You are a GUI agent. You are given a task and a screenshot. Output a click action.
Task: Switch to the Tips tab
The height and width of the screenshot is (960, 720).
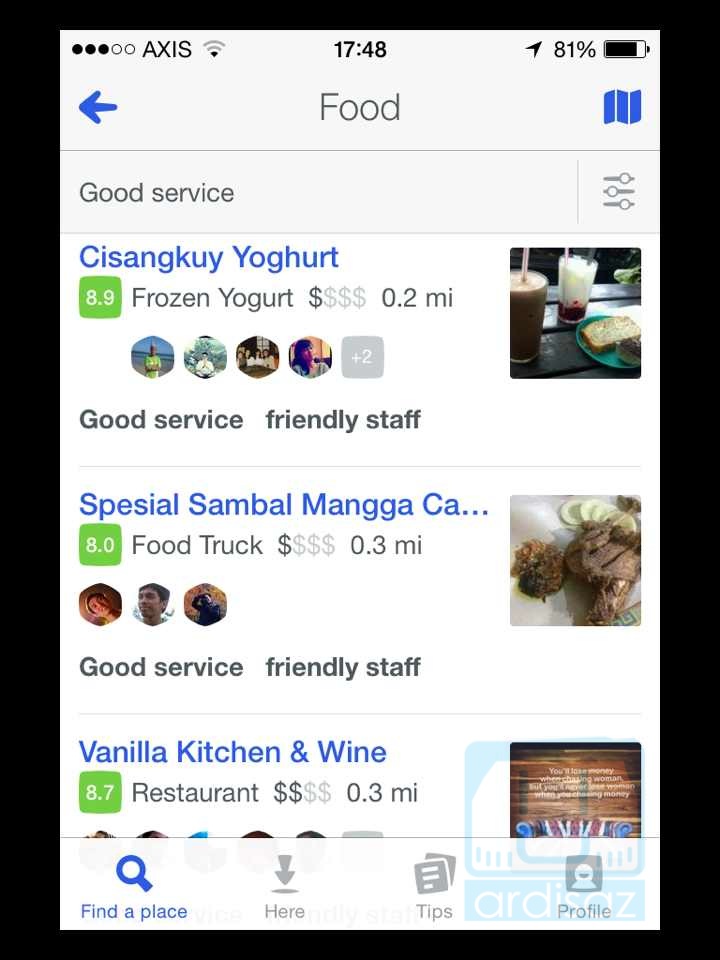point(434,885)
